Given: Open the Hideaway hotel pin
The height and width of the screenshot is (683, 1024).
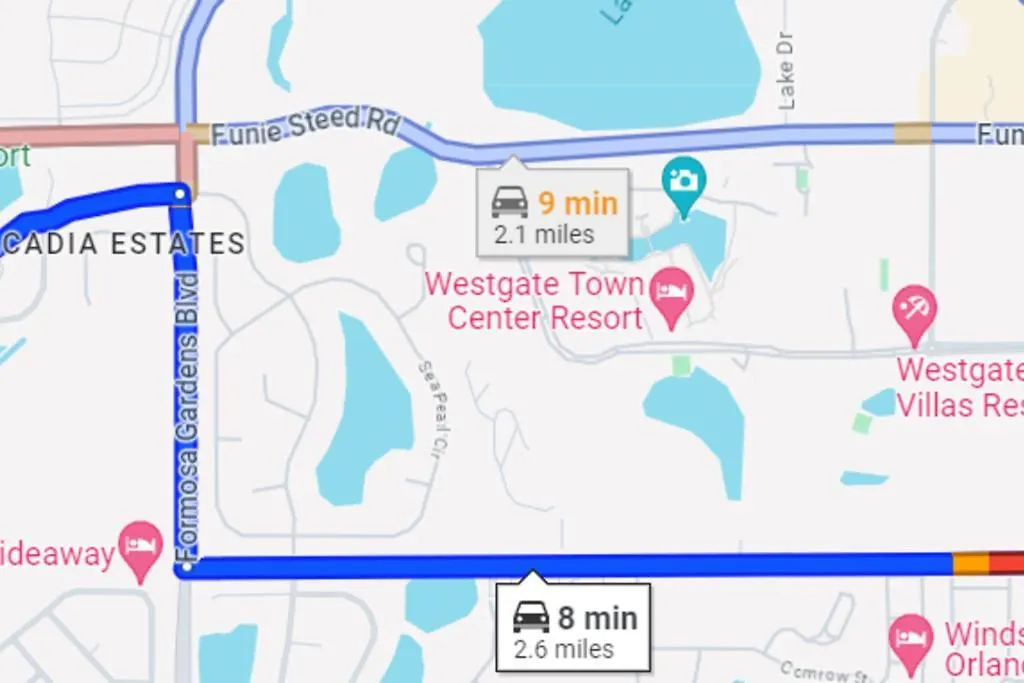Looking at the screenshot, I should pos(141,546).
